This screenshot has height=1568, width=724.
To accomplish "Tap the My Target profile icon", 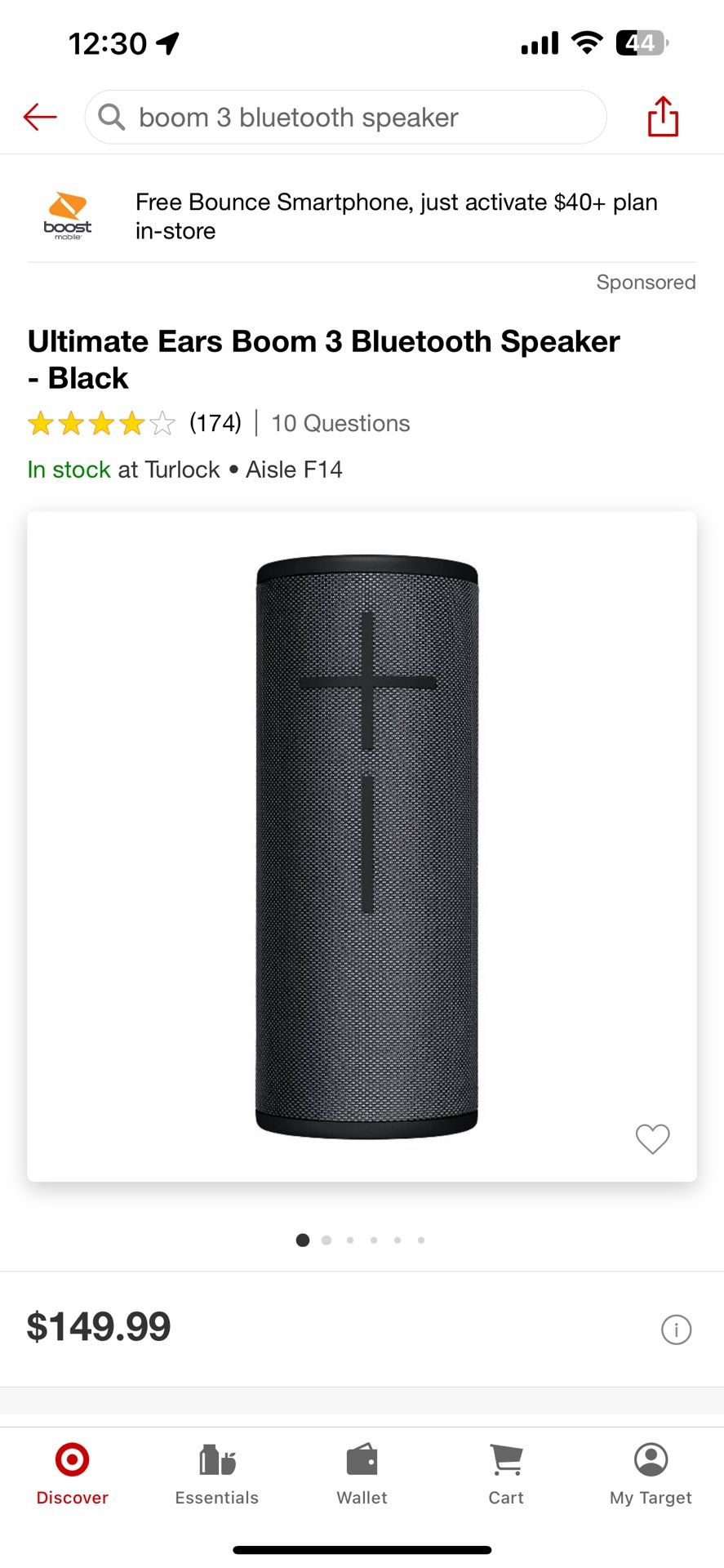I will [651, 1459].
